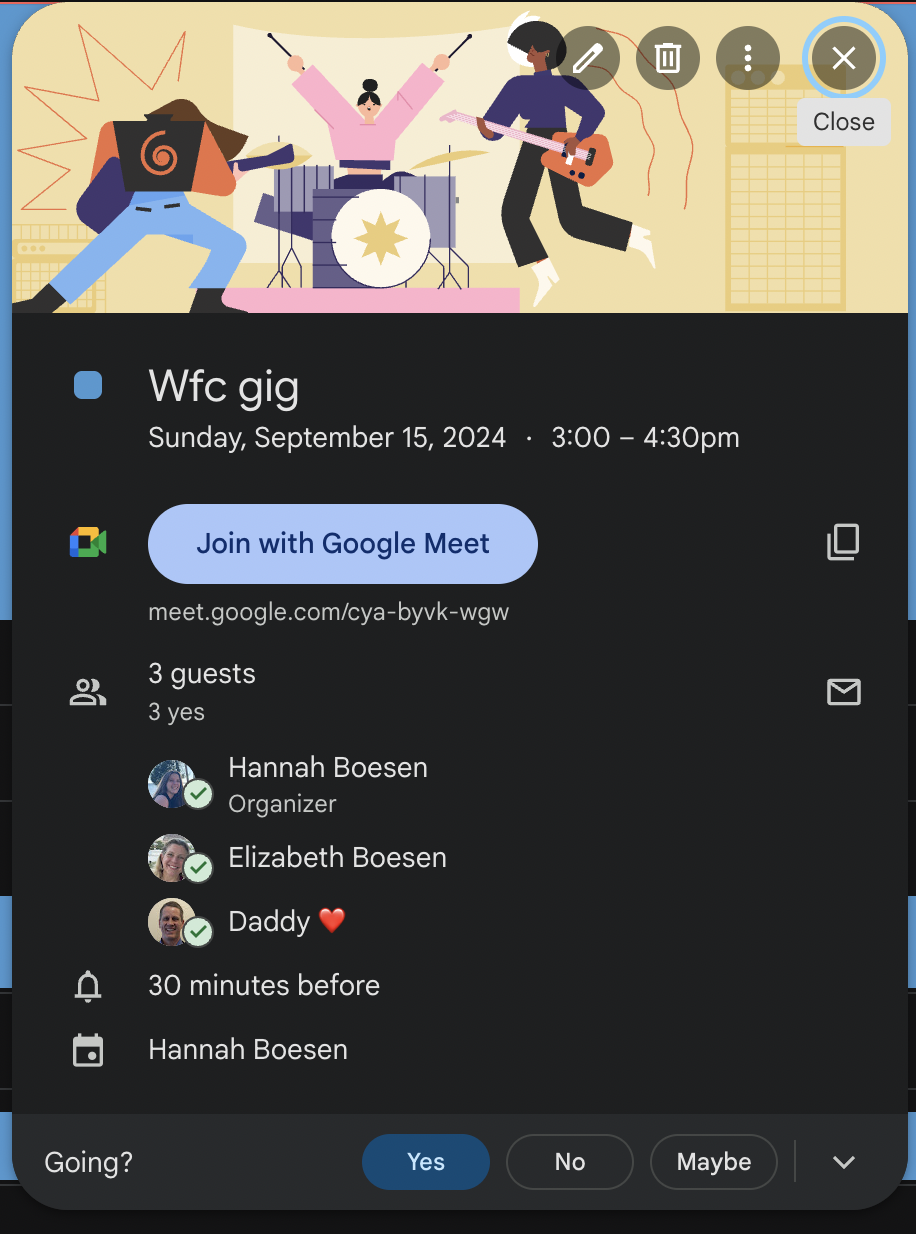Close the event details dialog
This screenshot has width=916, height=1234.
[843, 58]
